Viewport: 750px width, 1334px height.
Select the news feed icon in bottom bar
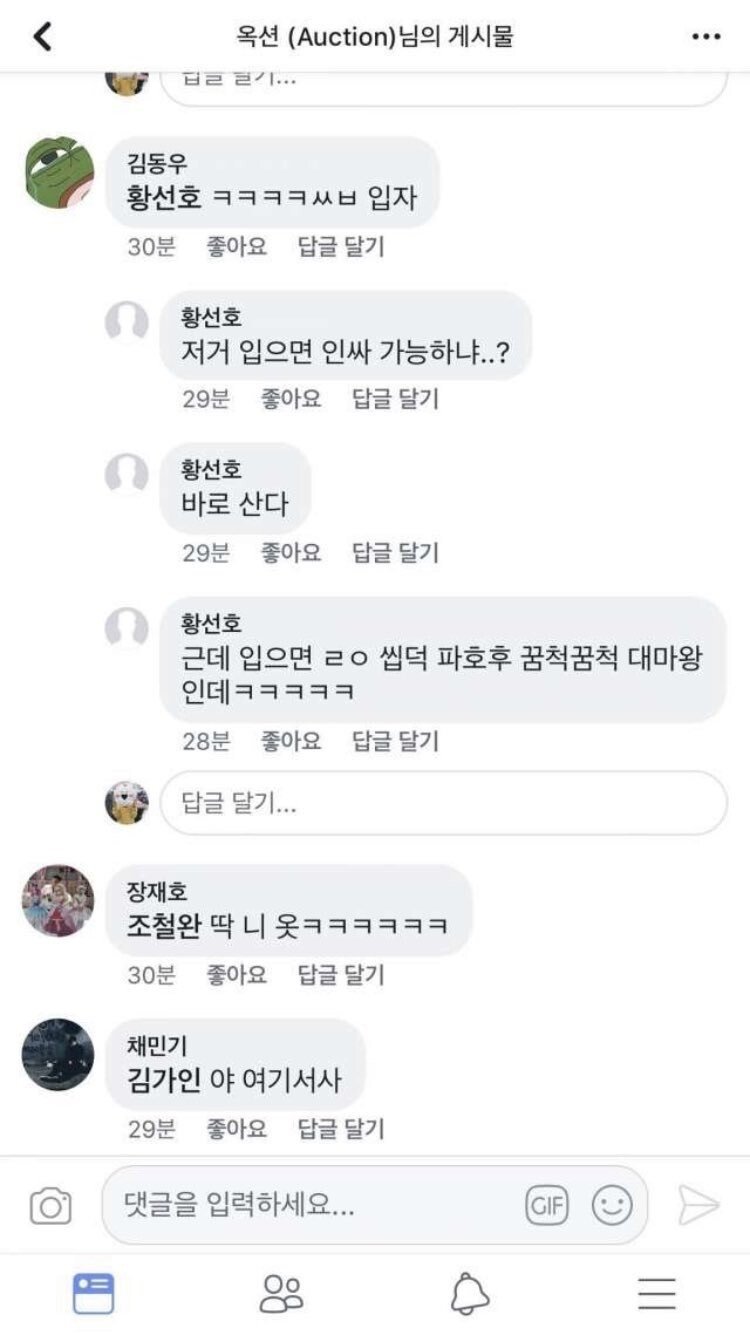tap(94, 1295)
